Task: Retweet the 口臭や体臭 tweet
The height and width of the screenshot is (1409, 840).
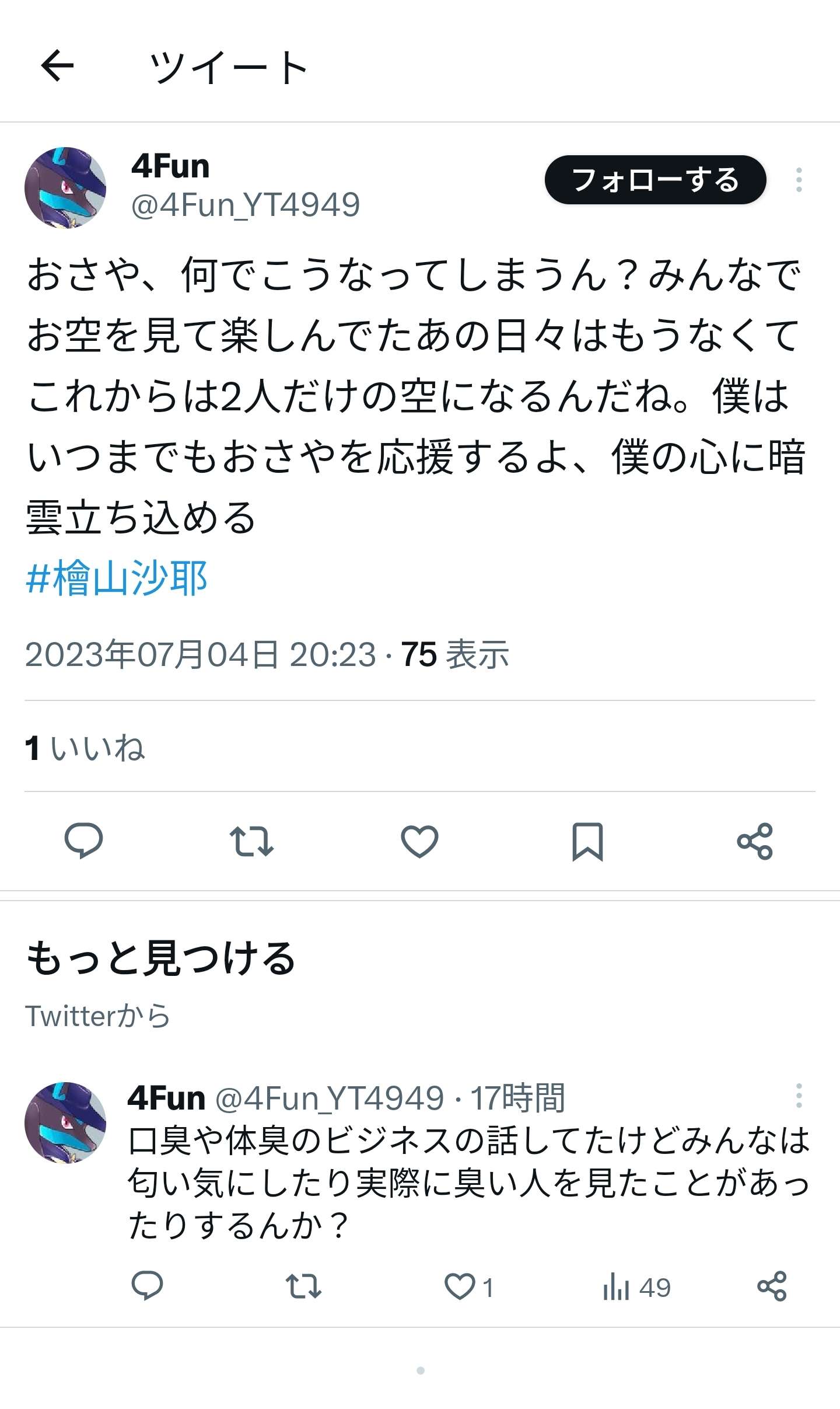Action: click(x=303, y=1286)
